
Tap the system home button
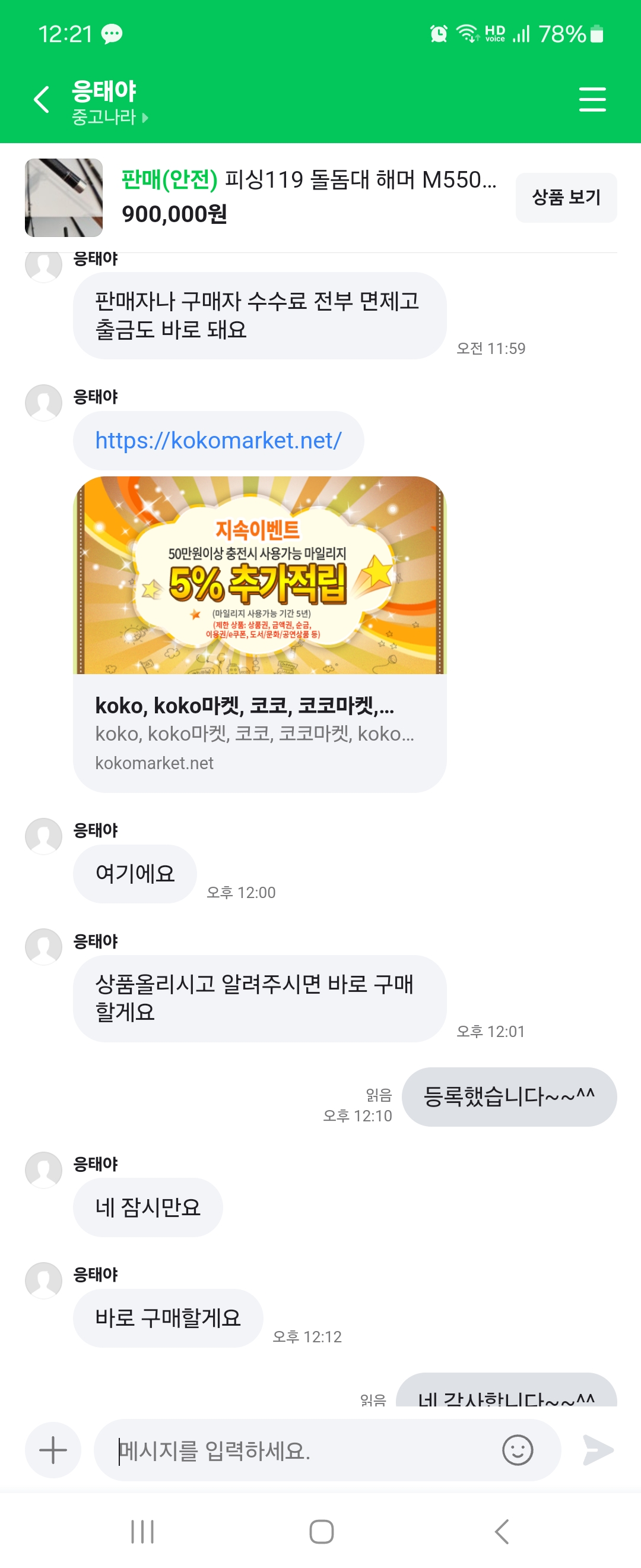(x=321, y=1532)
